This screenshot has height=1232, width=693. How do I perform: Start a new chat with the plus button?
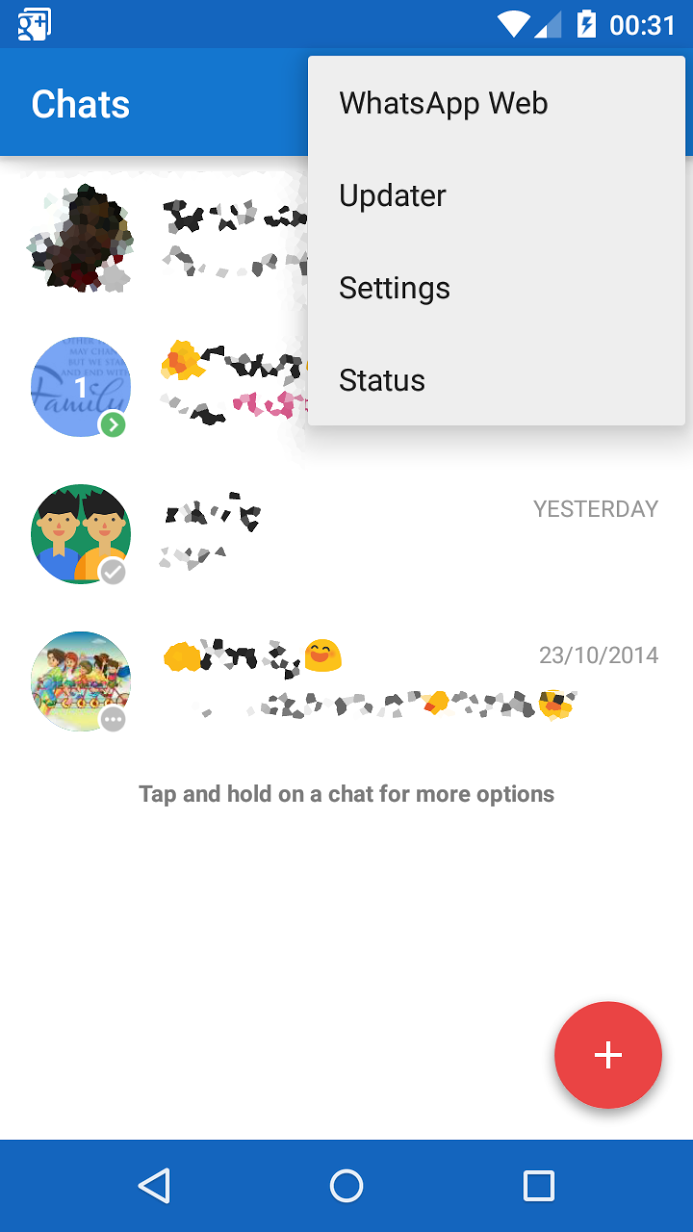tap(608, 1055)
